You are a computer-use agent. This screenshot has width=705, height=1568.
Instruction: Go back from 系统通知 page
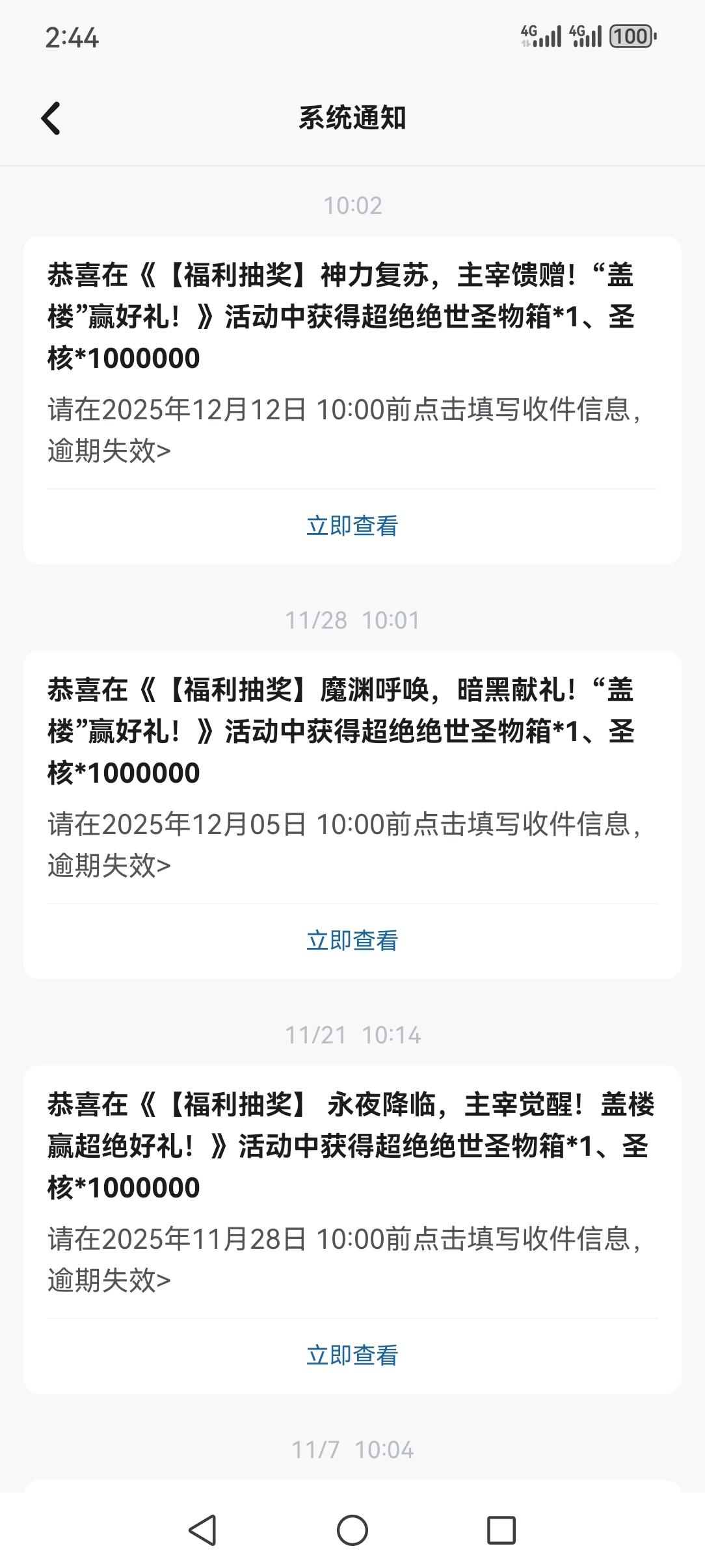click(51, 118)
